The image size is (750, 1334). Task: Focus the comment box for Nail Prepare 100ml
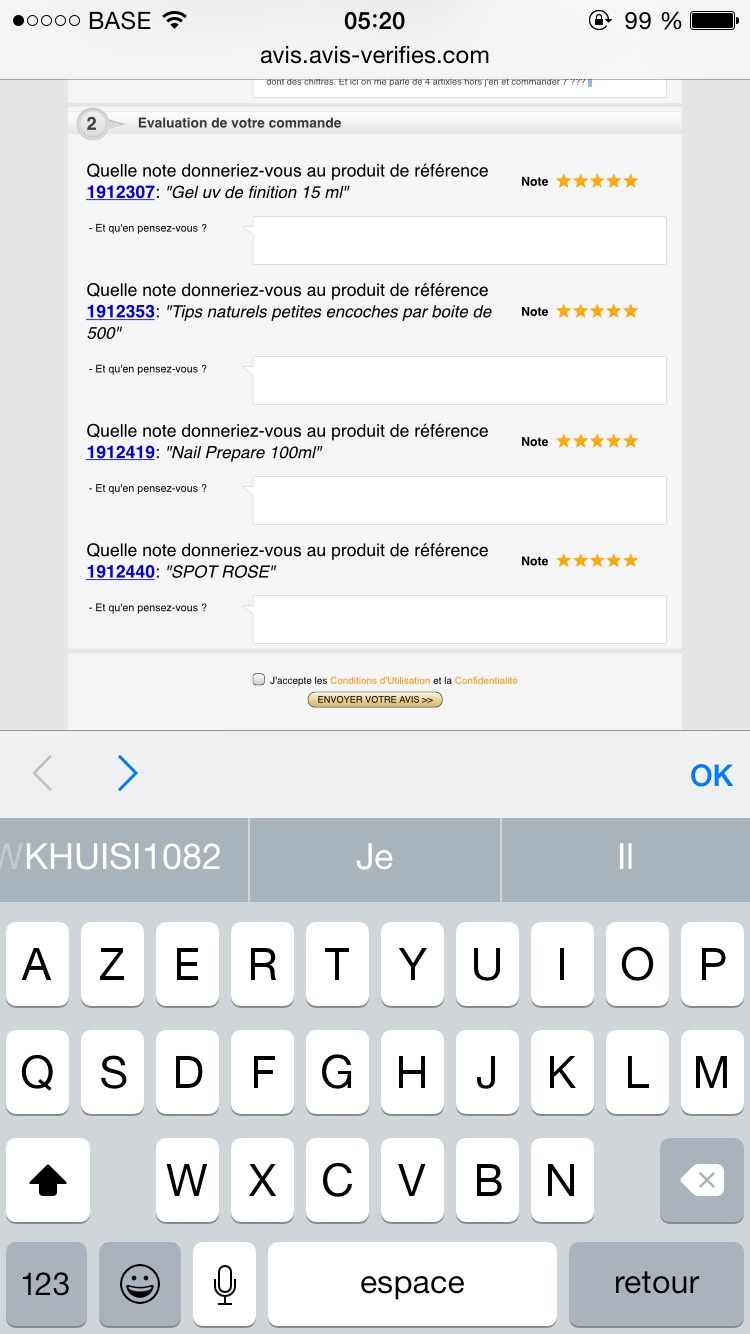tap(459, 500)
